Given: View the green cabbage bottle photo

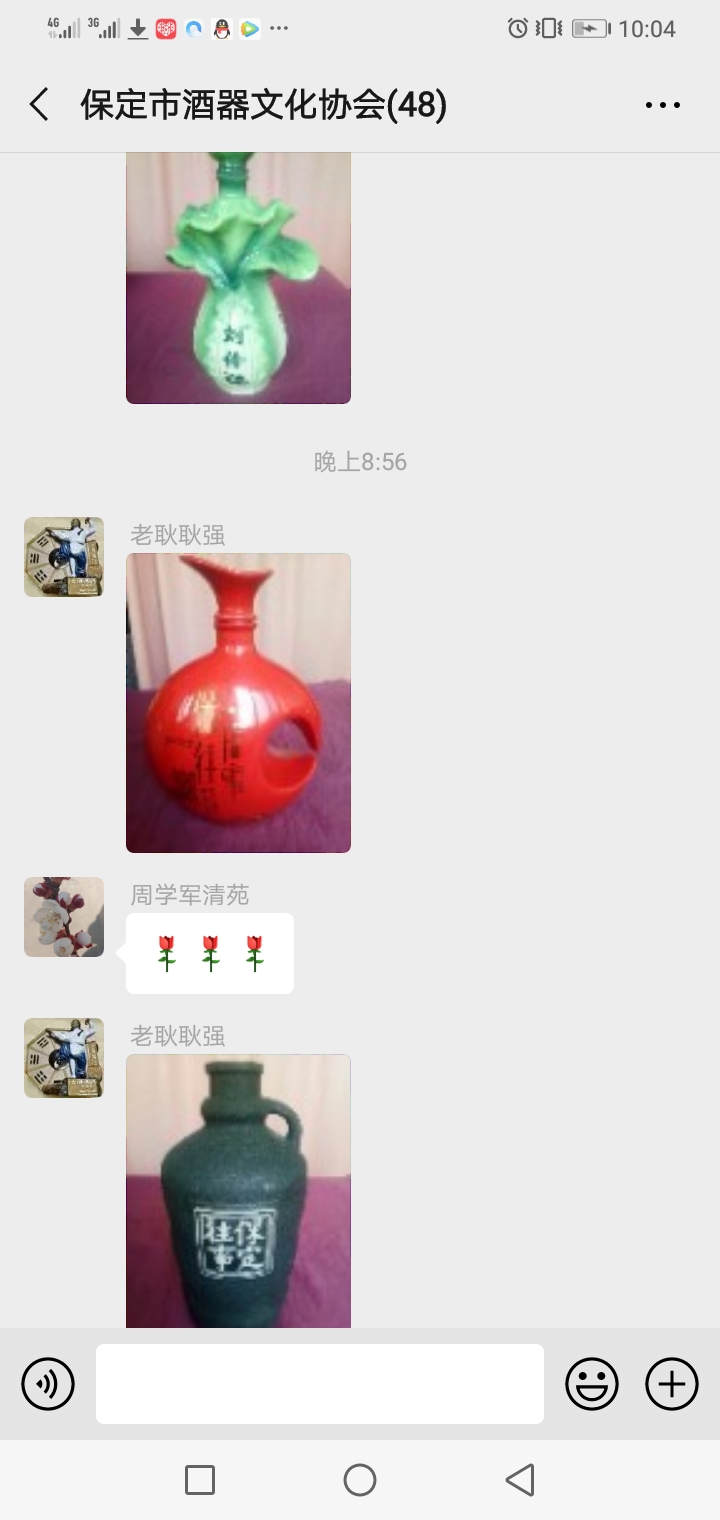Looking at the screenshot, I should tap(238, 277).
